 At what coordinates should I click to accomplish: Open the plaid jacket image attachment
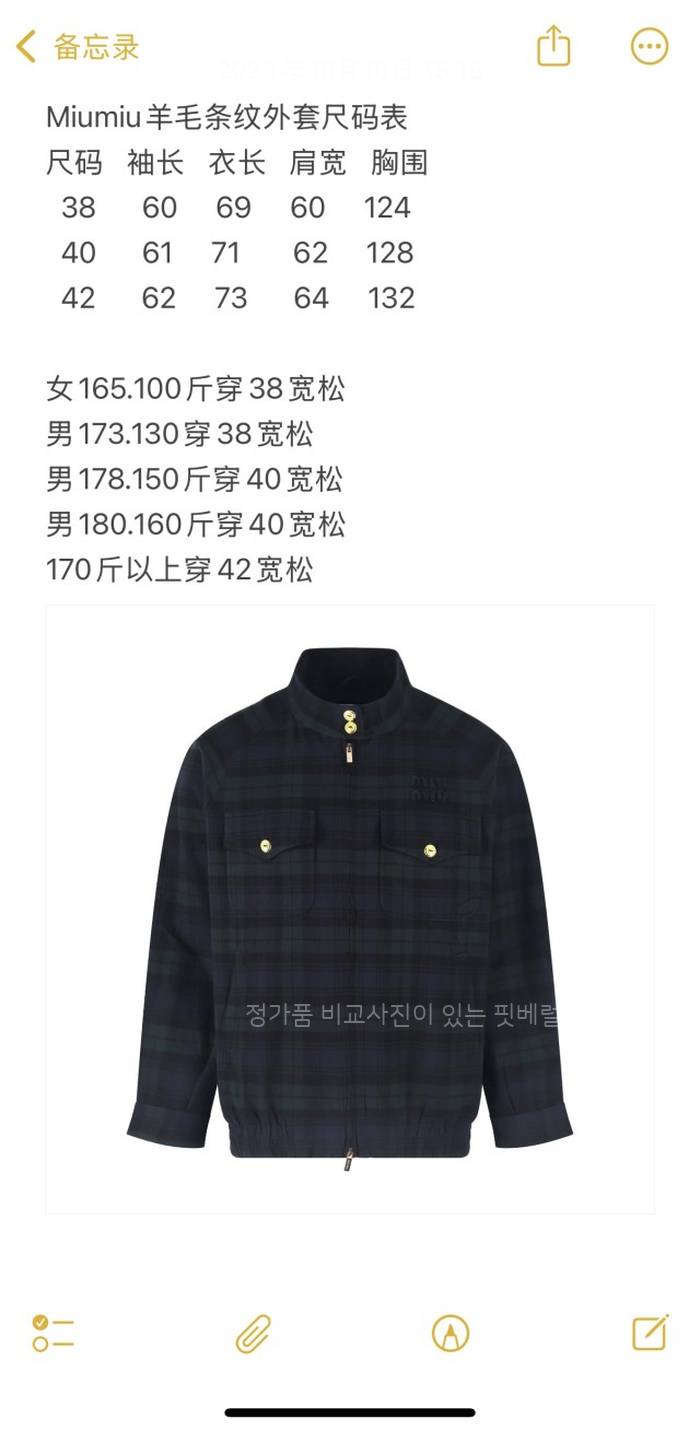pos(350,908)
